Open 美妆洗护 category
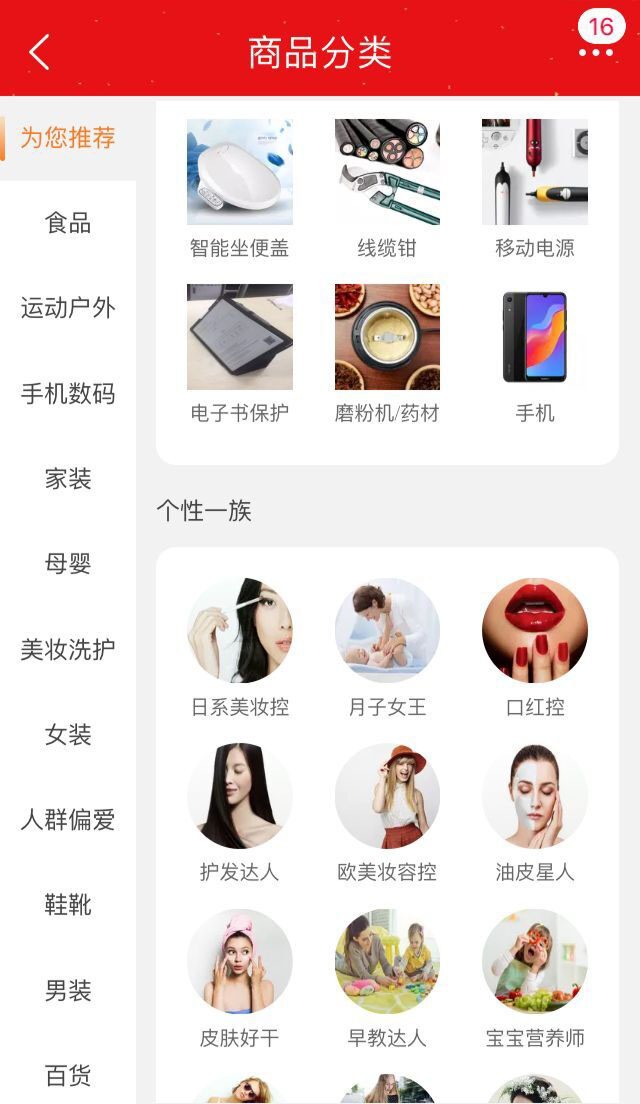The width and height of the screenshot is (640, 1104). pyautogui.click(x=68, y=650)
